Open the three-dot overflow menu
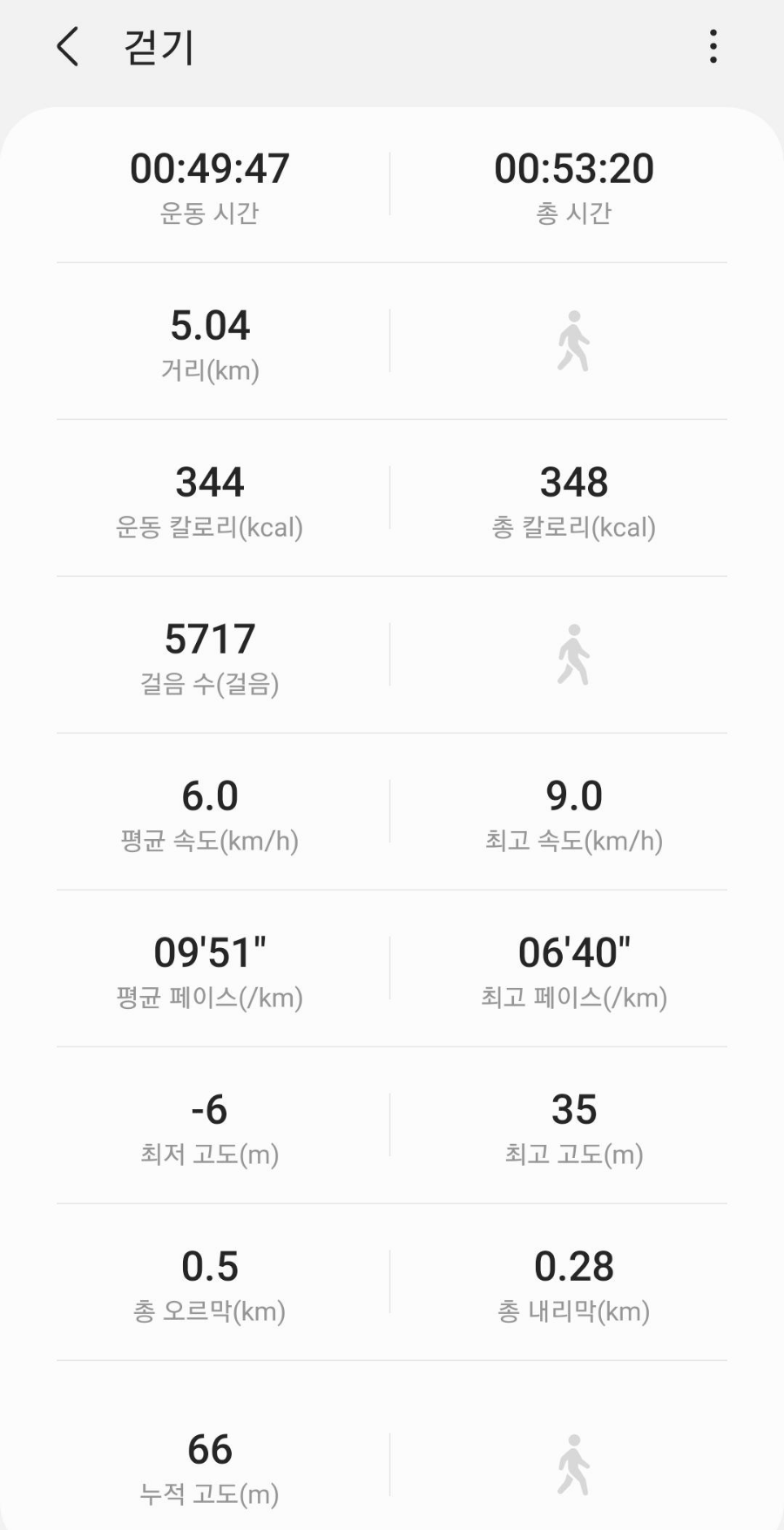Viewport: 784px width, 1530px height. point(713,46)
